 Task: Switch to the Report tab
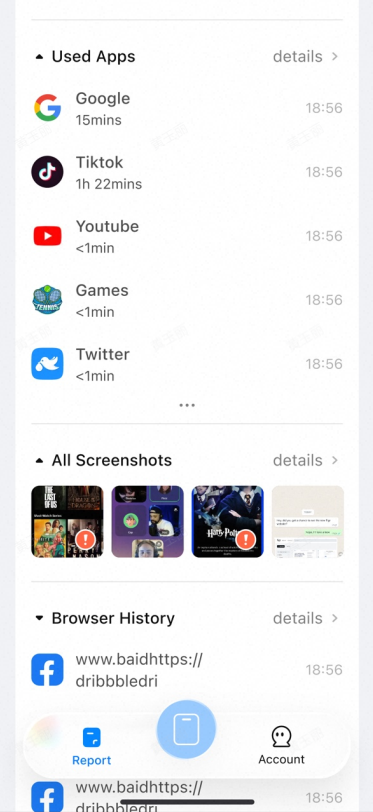pyautogui.click(x=92, y=746)
